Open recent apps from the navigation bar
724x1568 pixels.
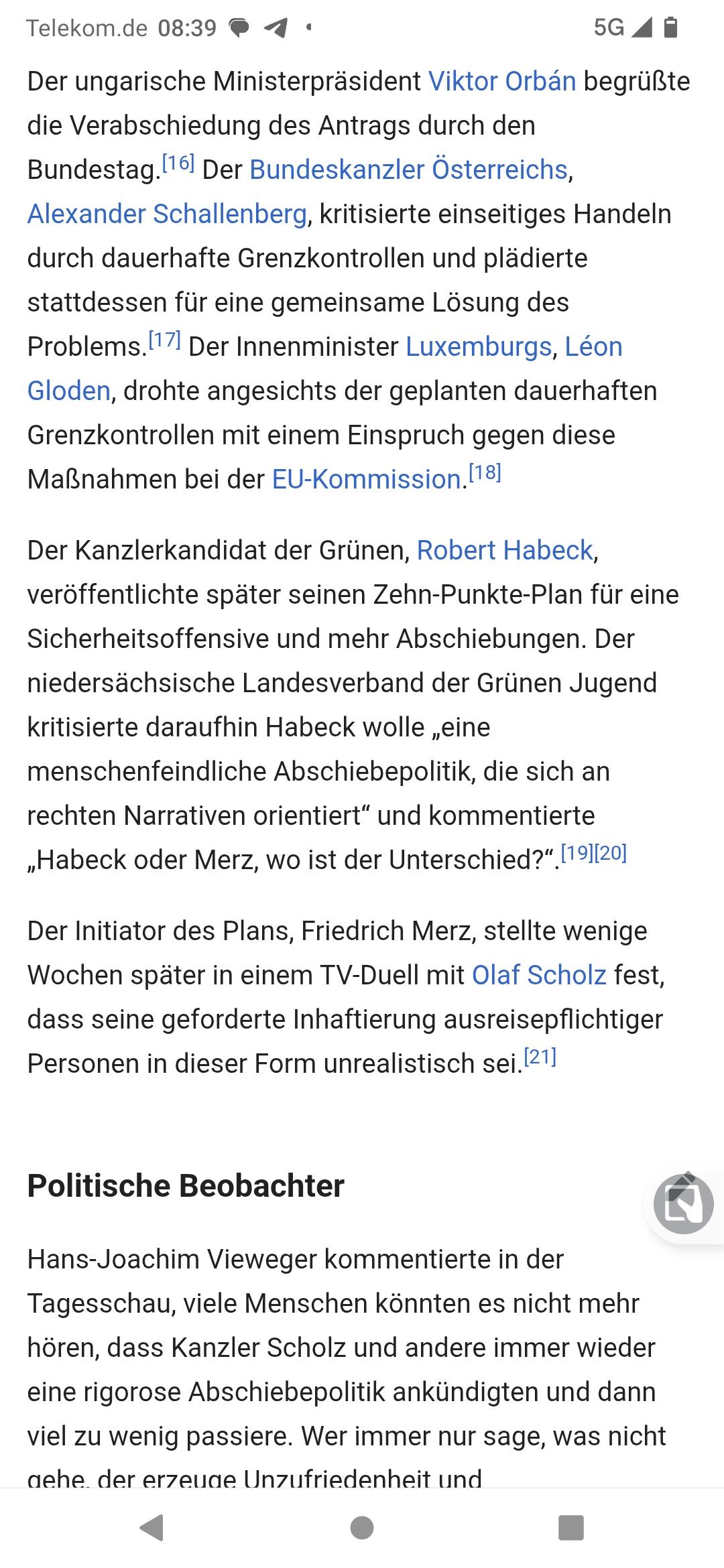coord(570,1528)
